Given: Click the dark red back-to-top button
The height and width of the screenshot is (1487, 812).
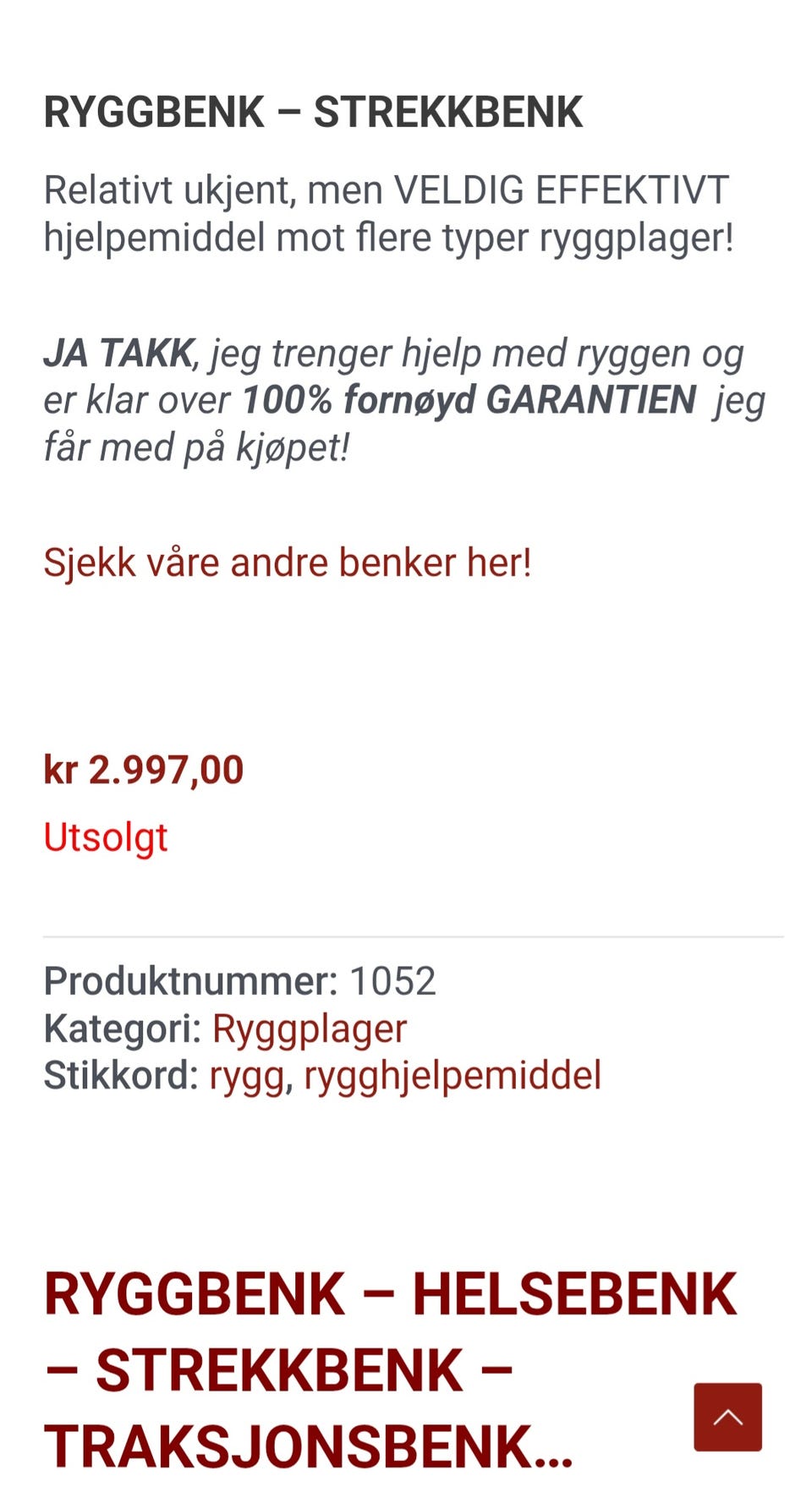Looking at the screenshot, I should click(x=727, y=1418).
